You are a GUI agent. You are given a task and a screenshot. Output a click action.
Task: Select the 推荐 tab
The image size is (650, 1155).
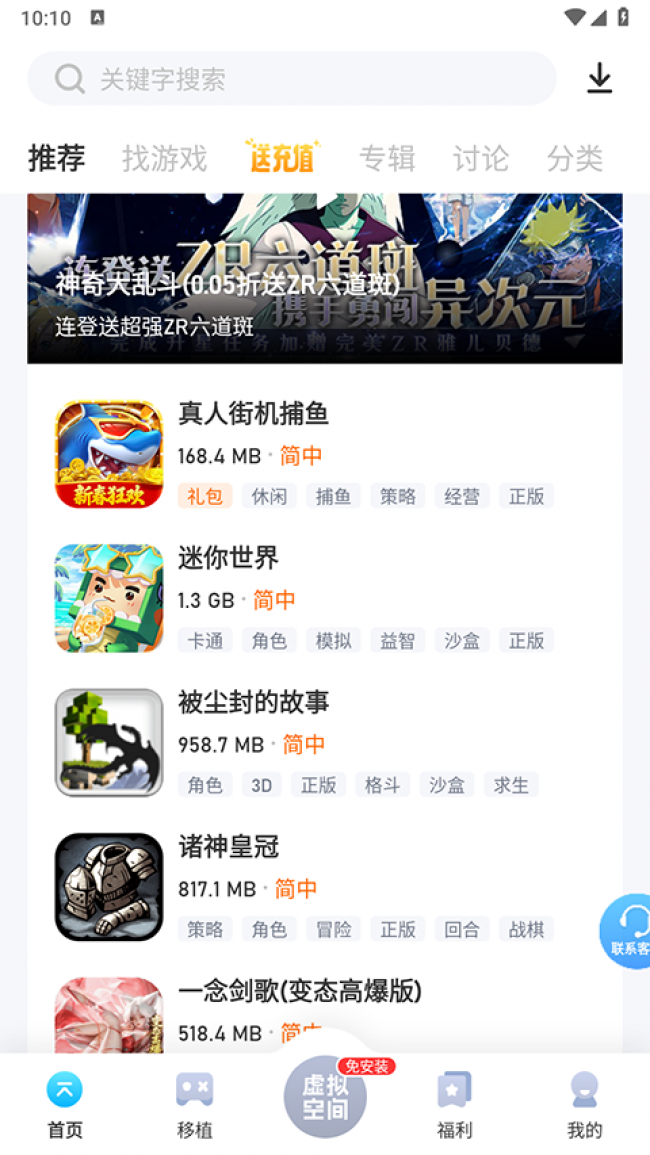(57, 158)
